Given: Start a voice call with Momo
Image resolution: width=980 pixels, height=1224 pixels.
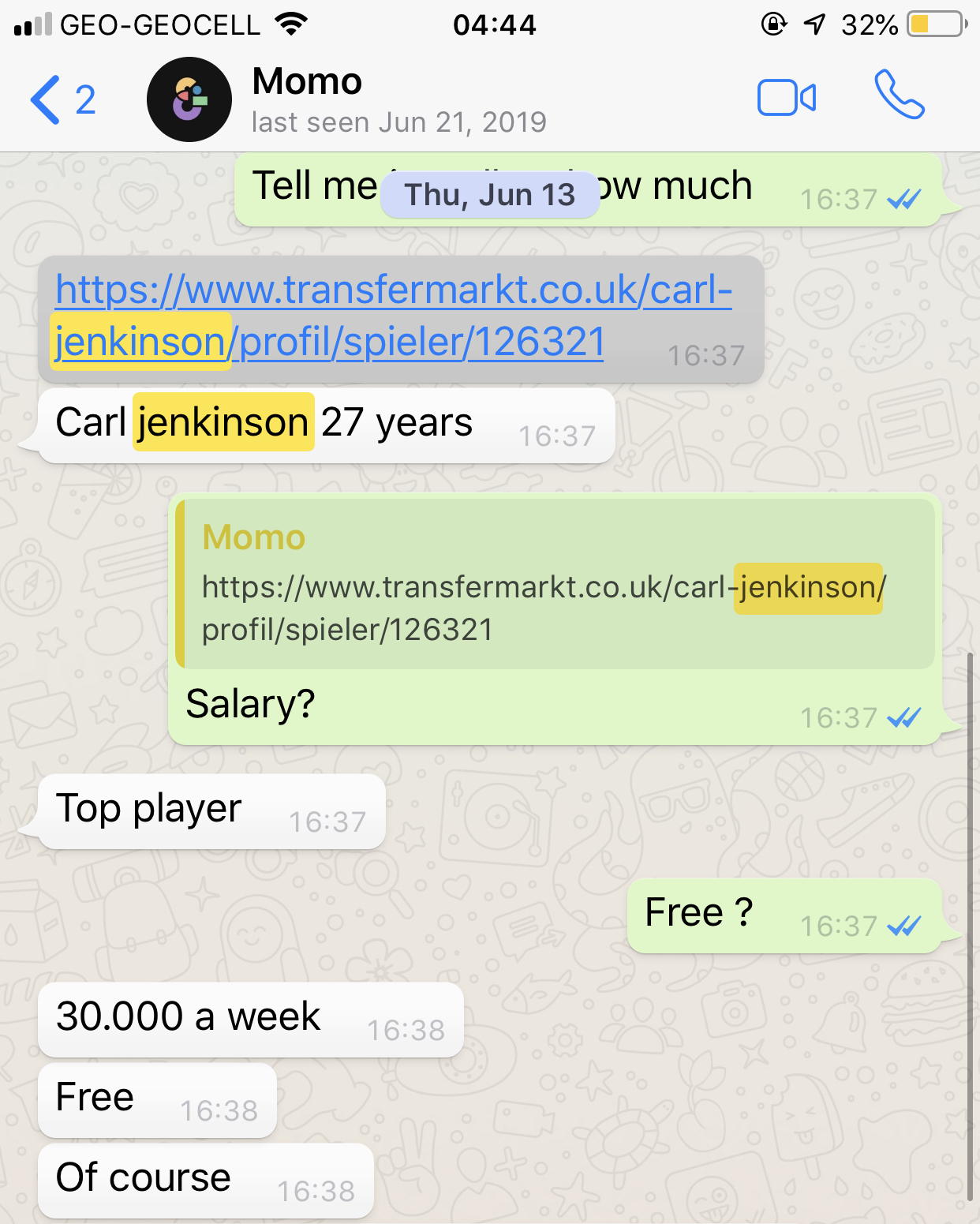Looking at the screenshot, I should click(899, 95).
